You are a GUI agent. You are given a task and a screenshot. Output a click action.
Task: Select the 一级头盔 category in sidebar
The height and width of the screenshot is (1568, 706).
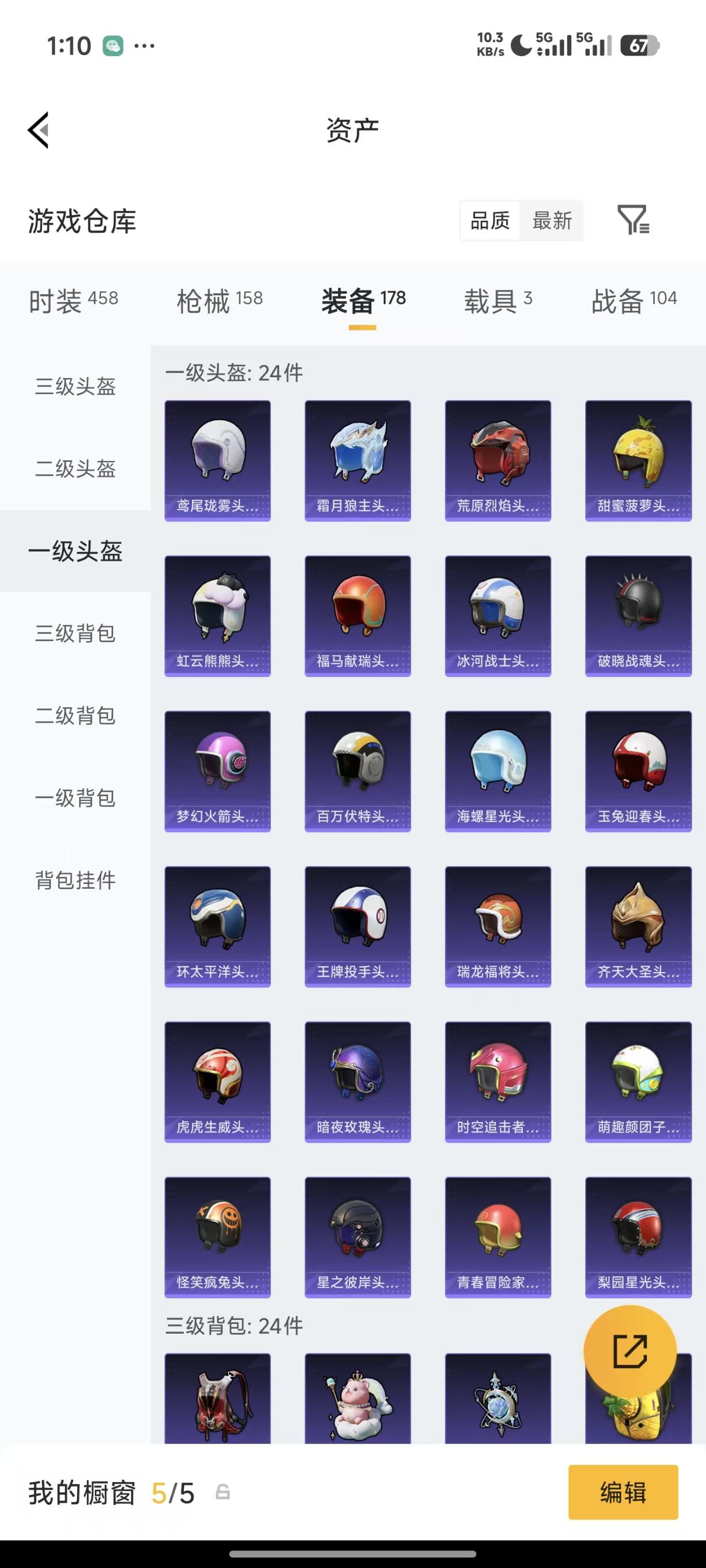tap(74, 552)
